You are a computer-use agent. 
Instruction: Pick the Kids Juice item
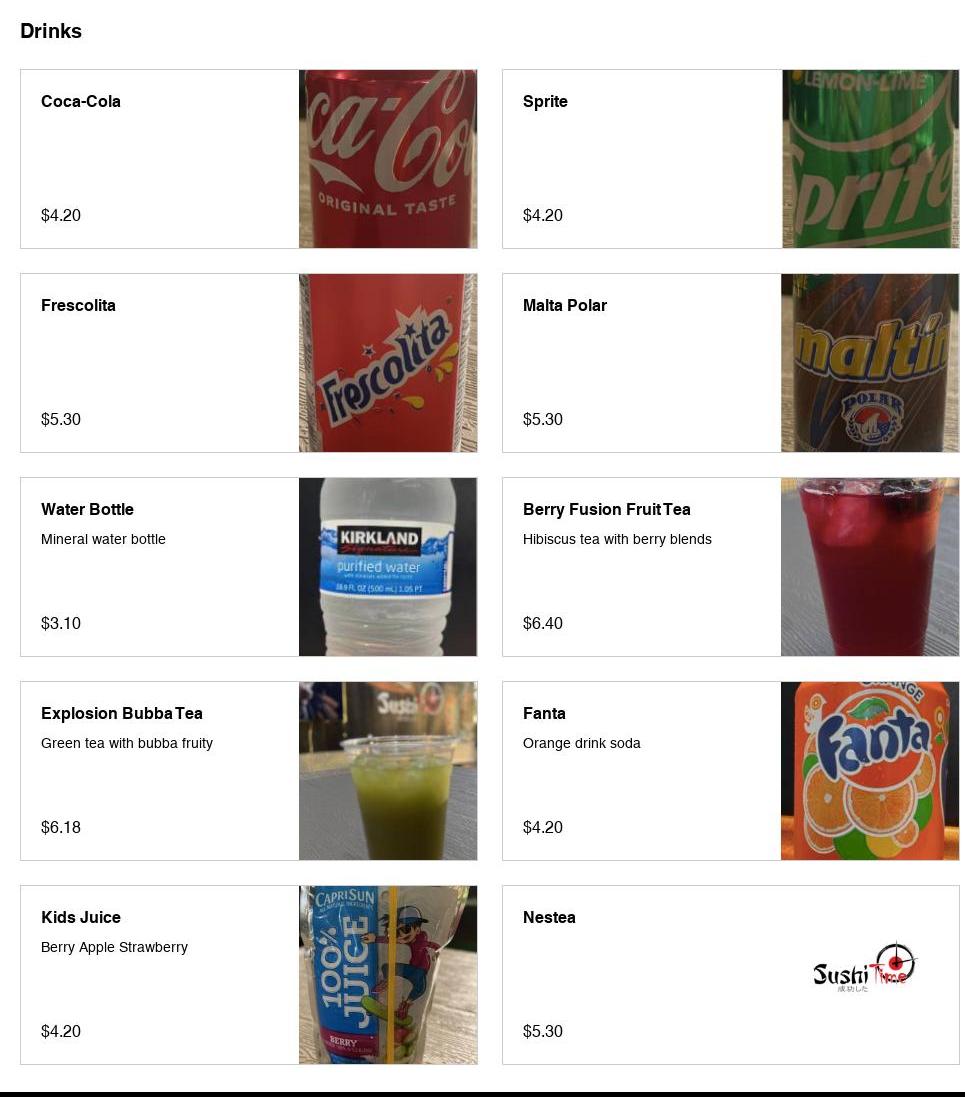pyautogui.click(x=248, y=975)
